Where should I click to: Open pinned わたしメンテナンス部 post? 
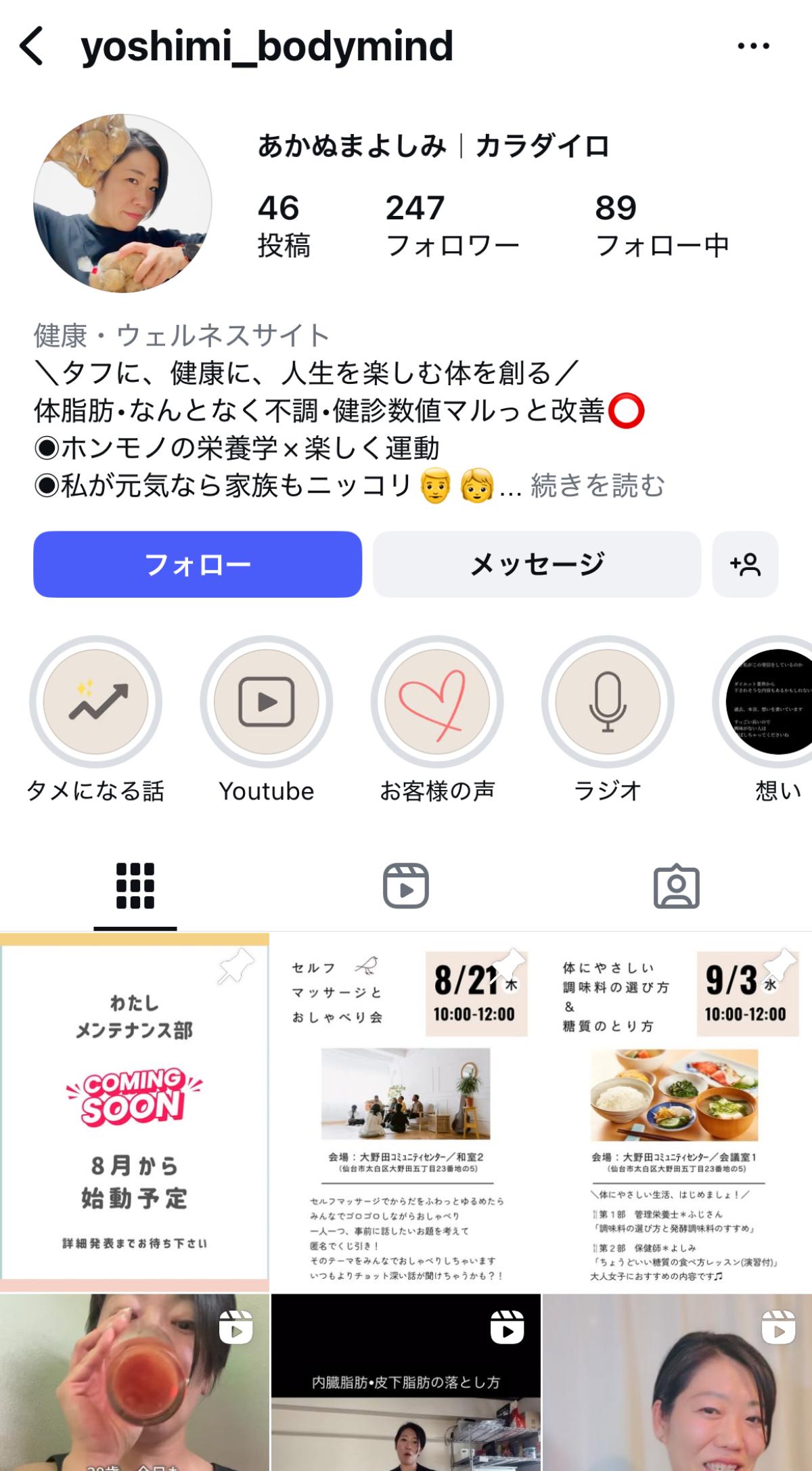[135, 1112]
